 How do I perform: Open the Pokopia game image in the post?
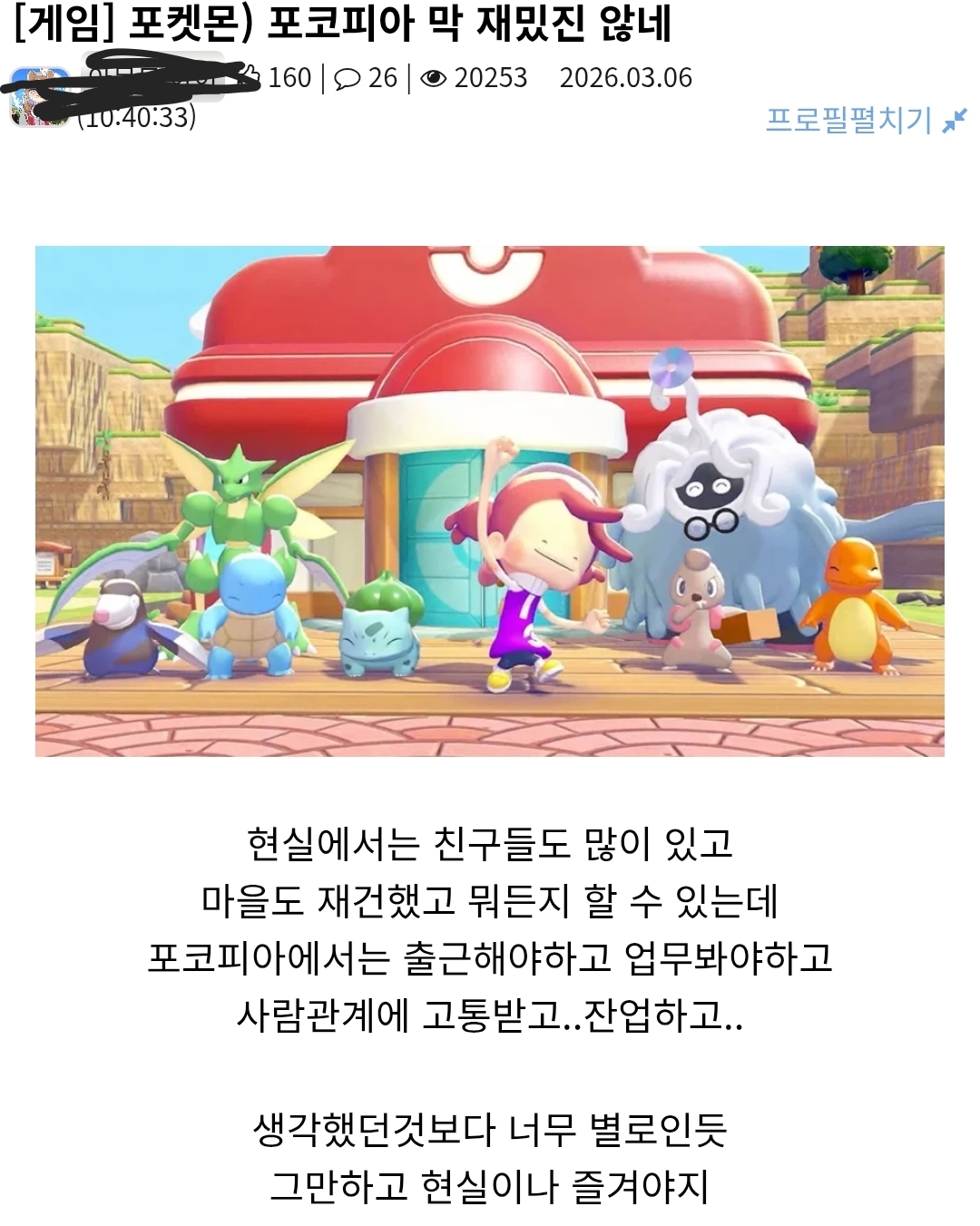(x=490, y=501)
